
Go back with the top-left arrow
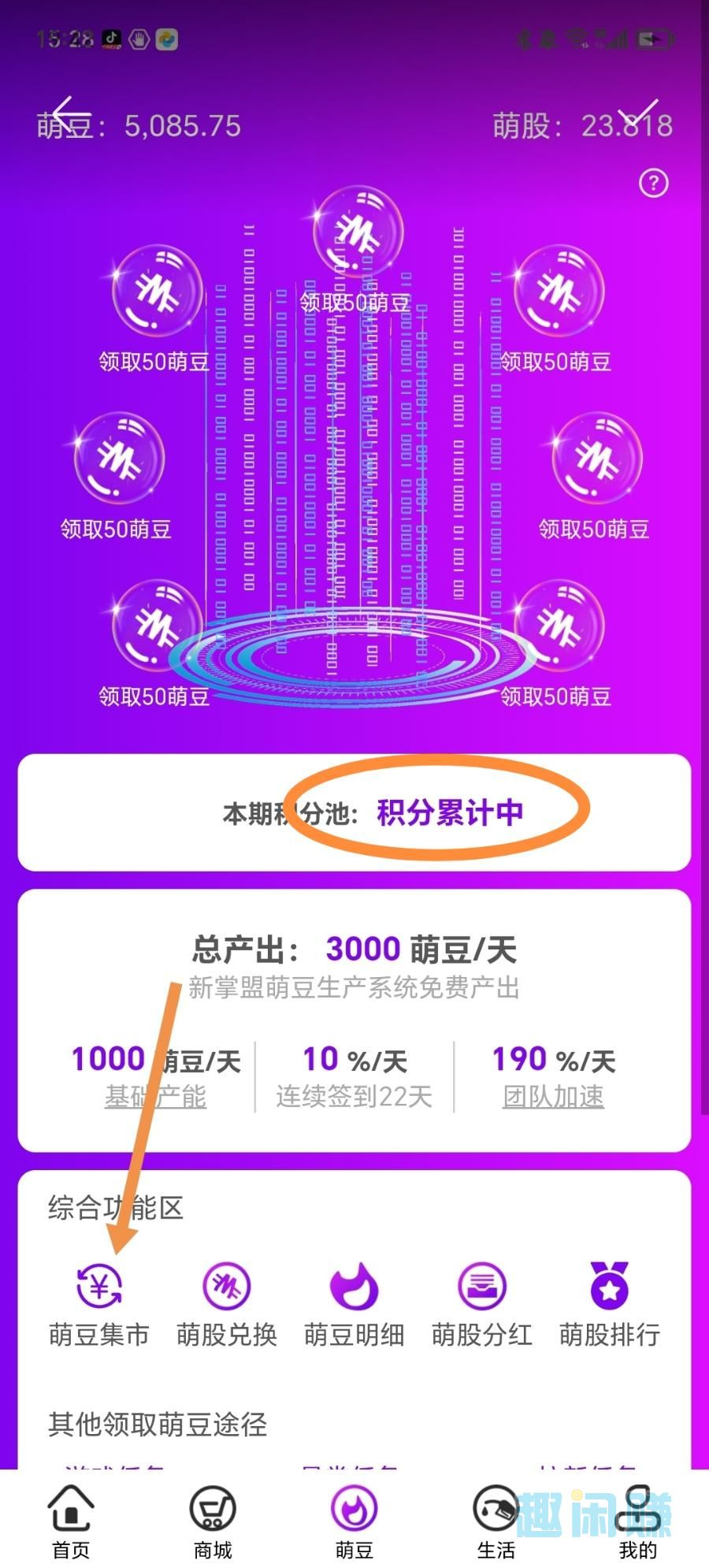pos(65,116)
